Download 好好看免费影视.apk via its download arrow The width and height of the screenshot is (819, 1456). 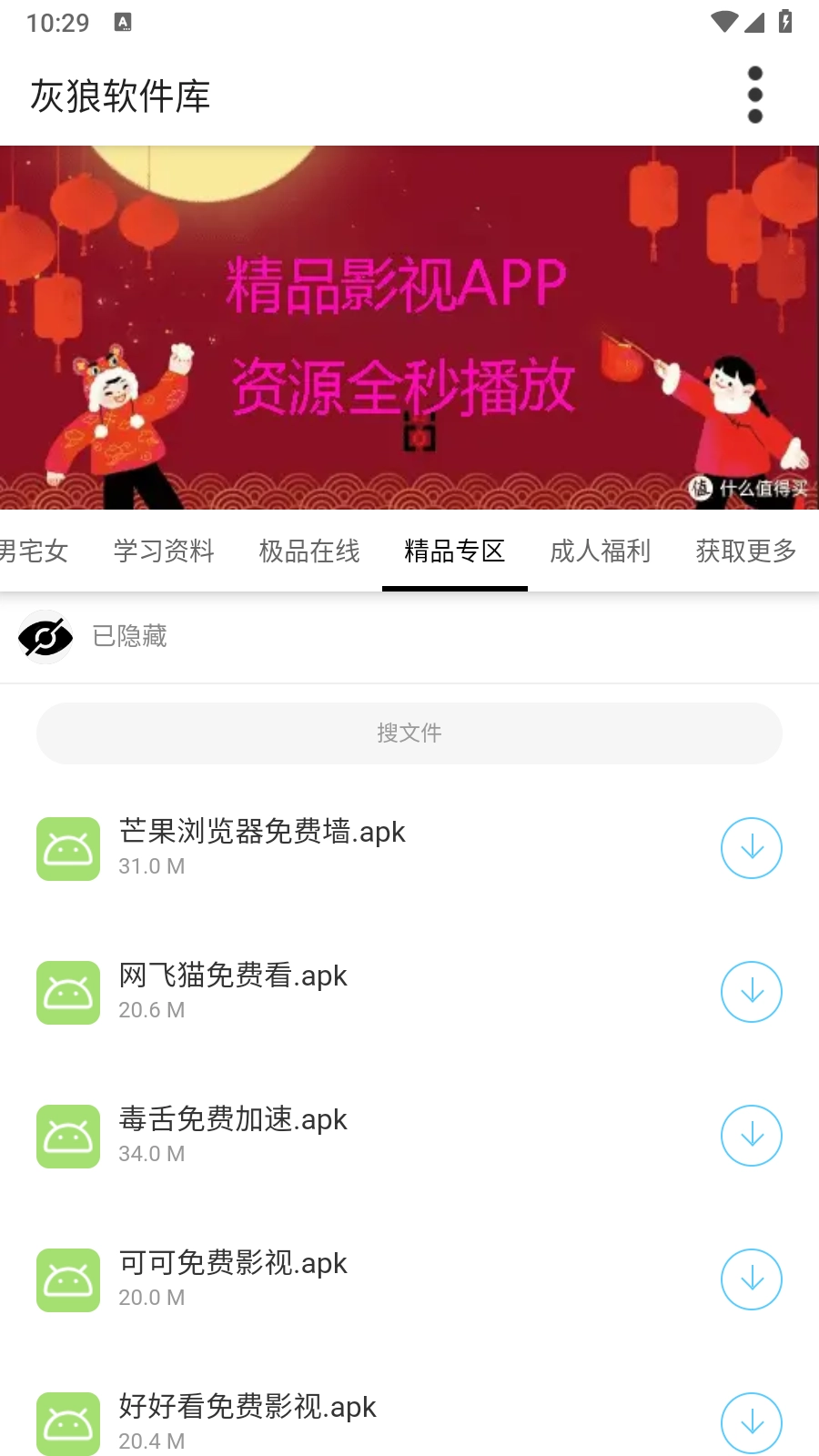[x=751, y=1422]
